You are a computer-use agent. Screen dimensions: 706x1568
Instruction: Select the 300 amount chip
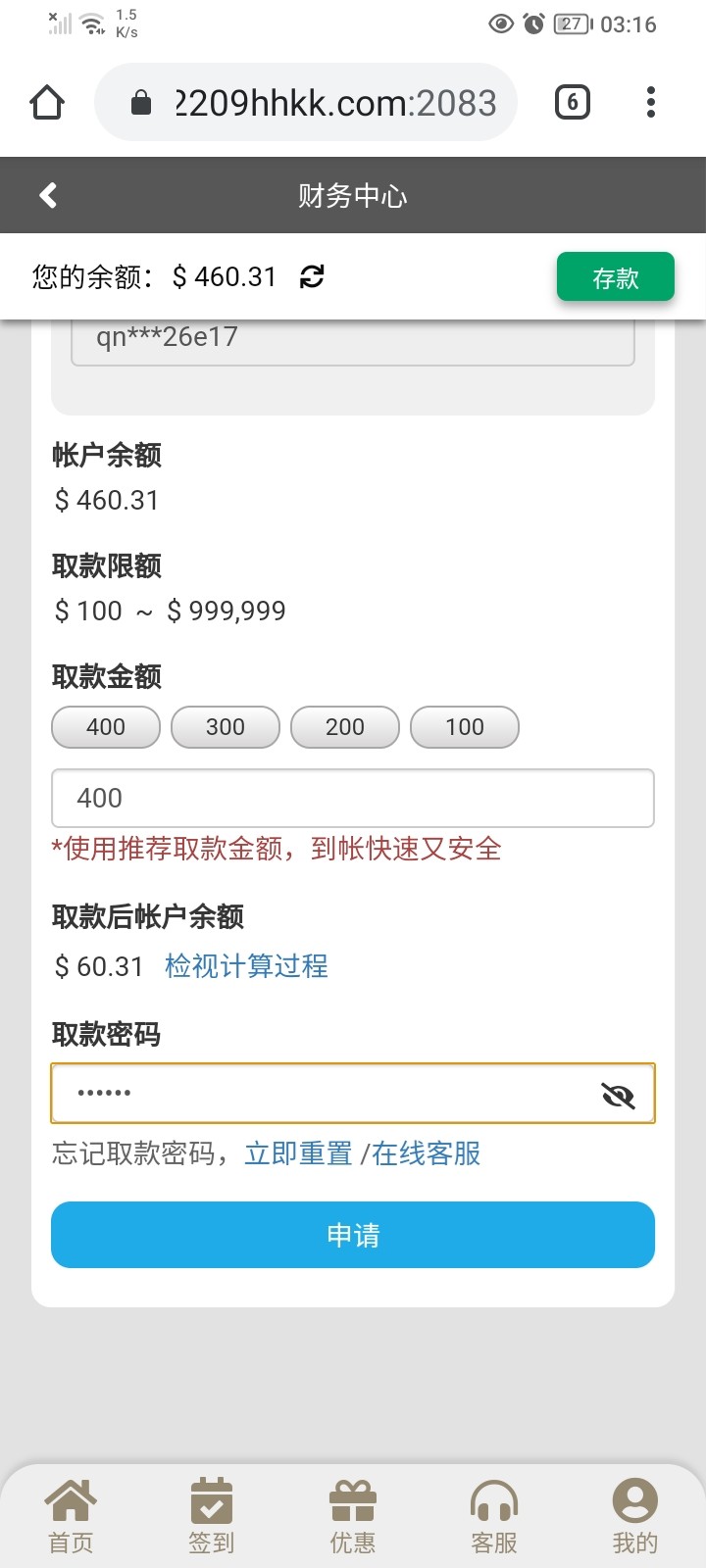pos(226,727)
